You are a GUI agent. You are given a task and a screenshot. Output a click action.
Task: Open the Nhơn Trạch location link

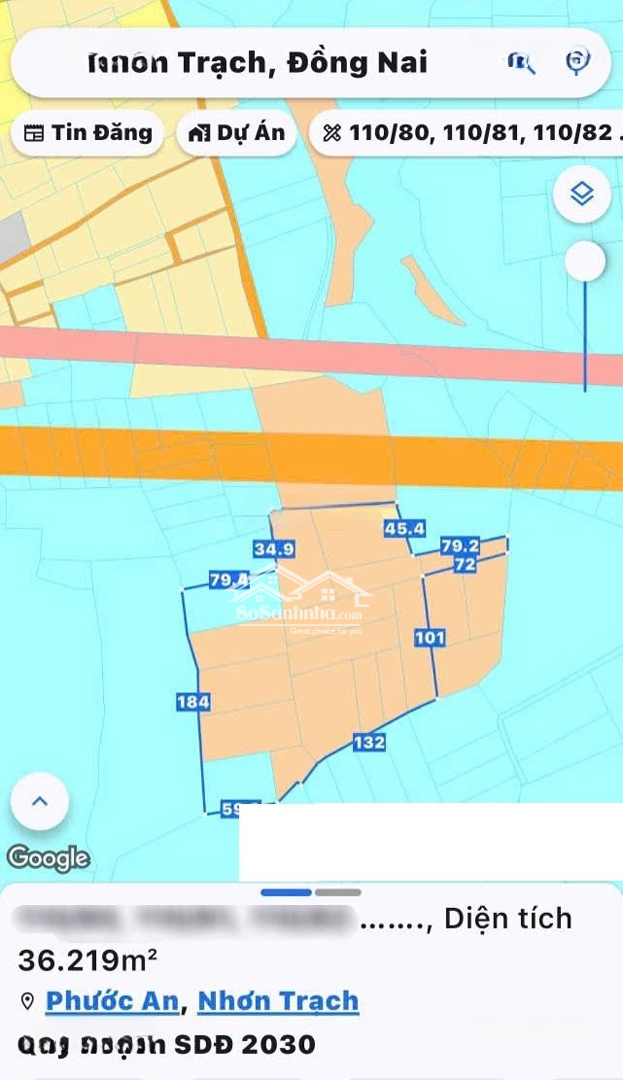278,1001
